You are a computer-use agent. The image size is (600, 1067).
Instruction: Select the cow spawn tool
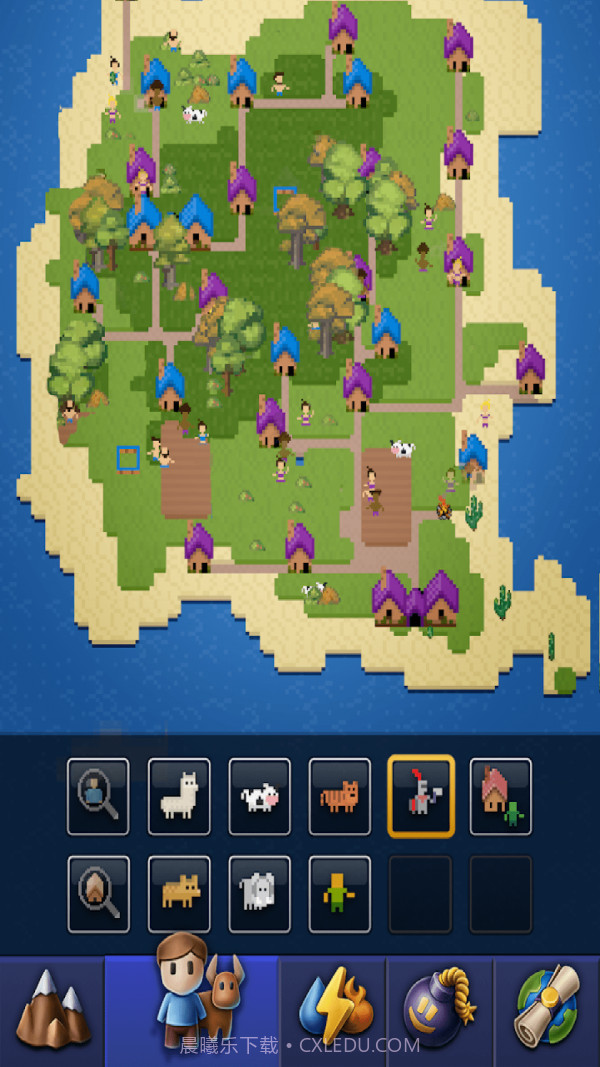point(260,796)
